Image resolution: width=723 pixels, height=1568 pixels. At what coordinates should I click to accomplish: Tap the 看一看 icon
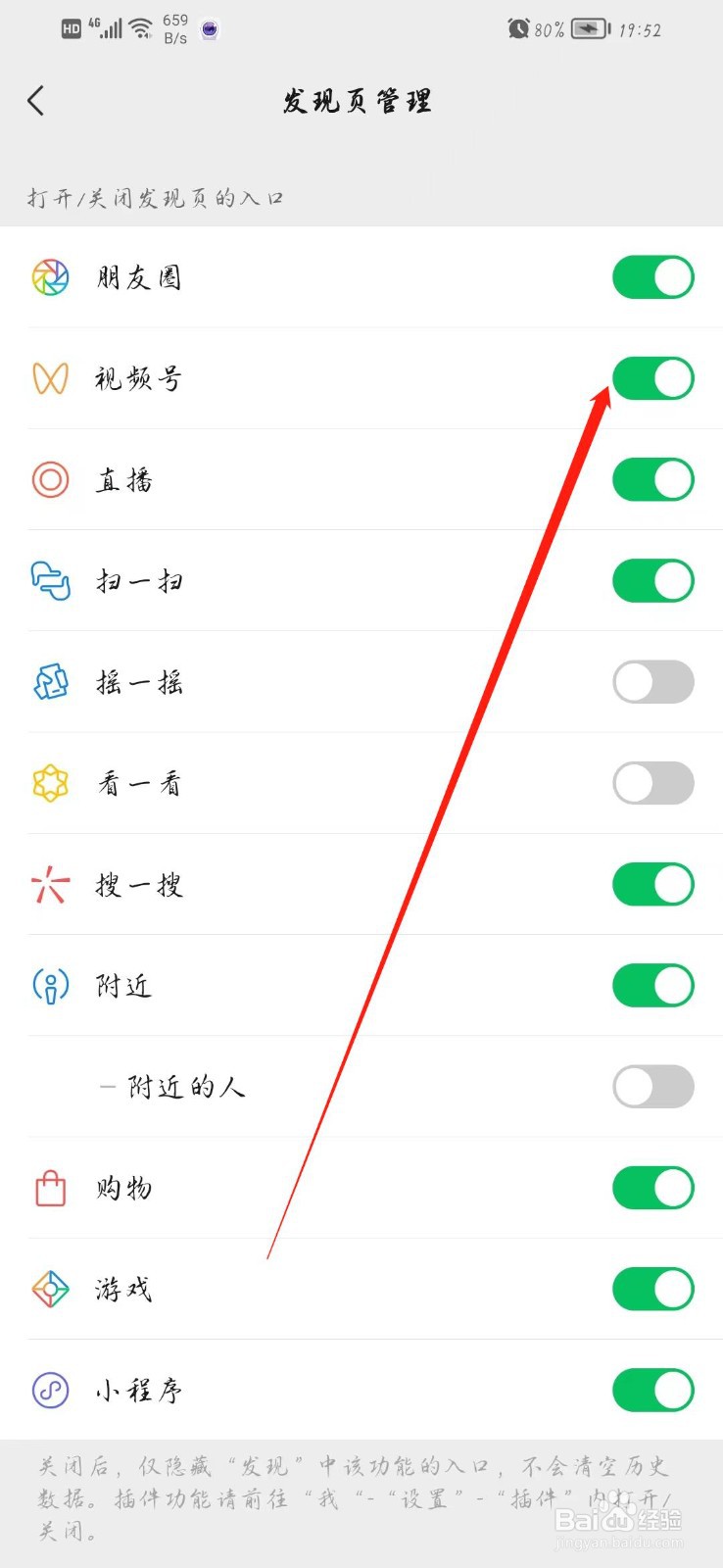coord(50,783)
